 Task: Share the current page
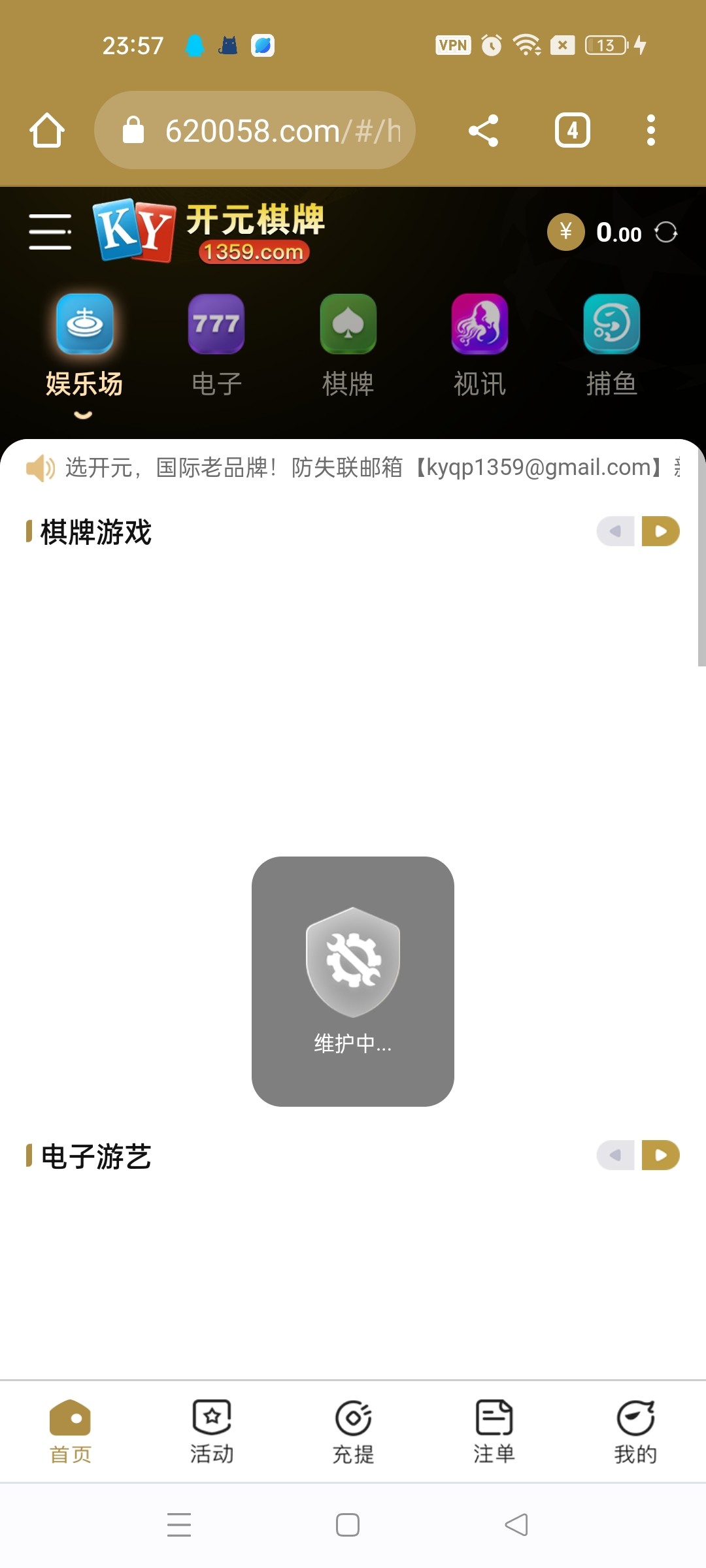click(484, 131)
